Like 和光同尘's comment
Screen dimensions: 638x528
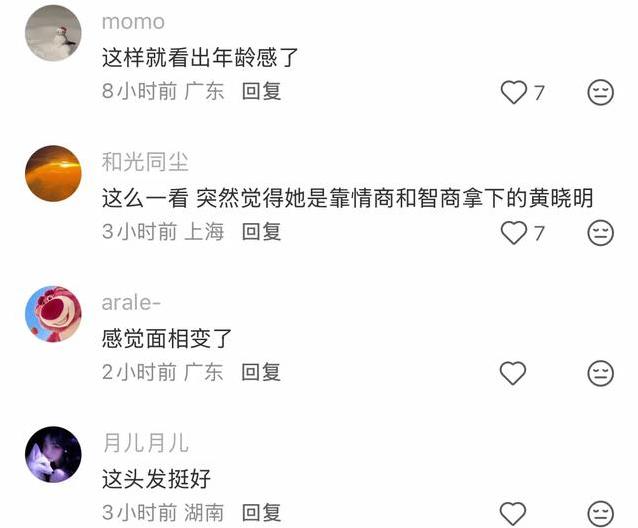[513, 233]
